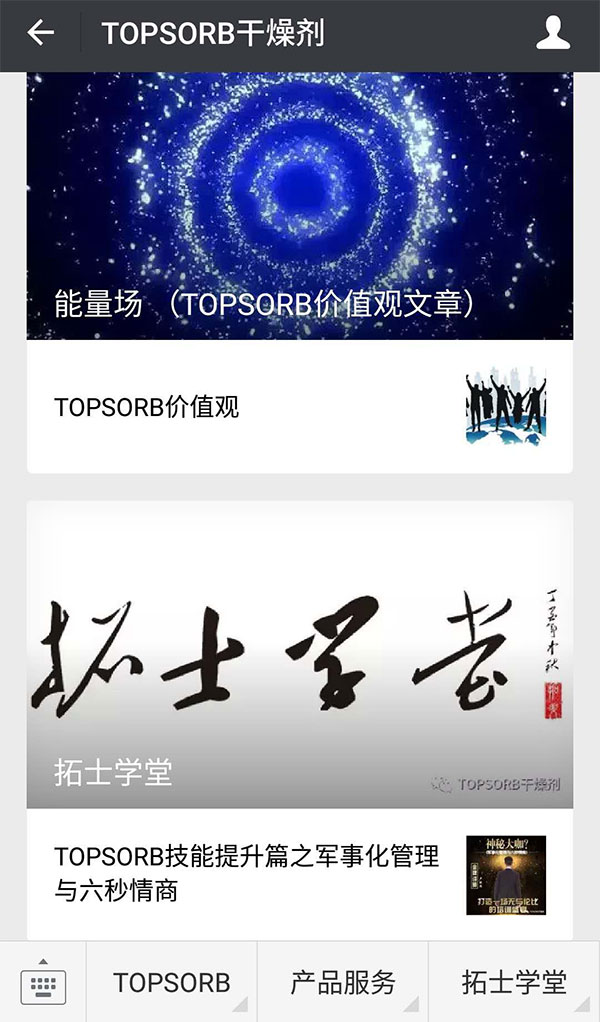Open the 军事化管理与六秒情商 article
600x1022 pixels.
point(299,874)
